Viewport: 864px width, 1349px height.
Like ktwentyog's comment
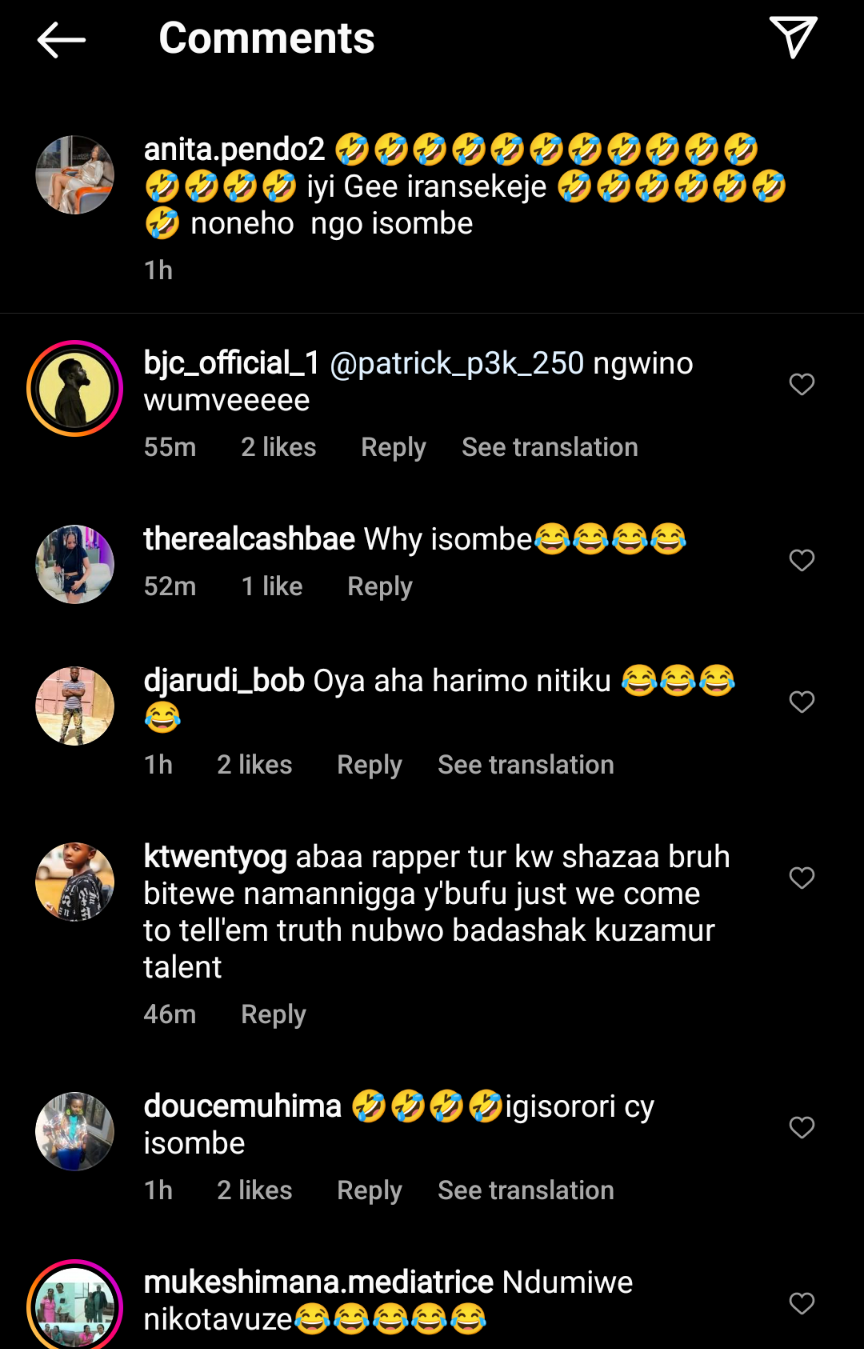(802, 878)
